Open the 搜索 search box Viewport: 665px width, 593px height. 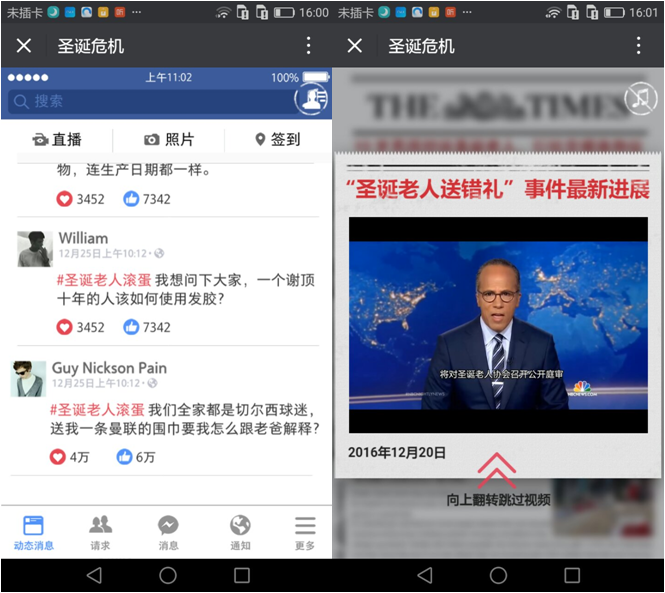150,101
